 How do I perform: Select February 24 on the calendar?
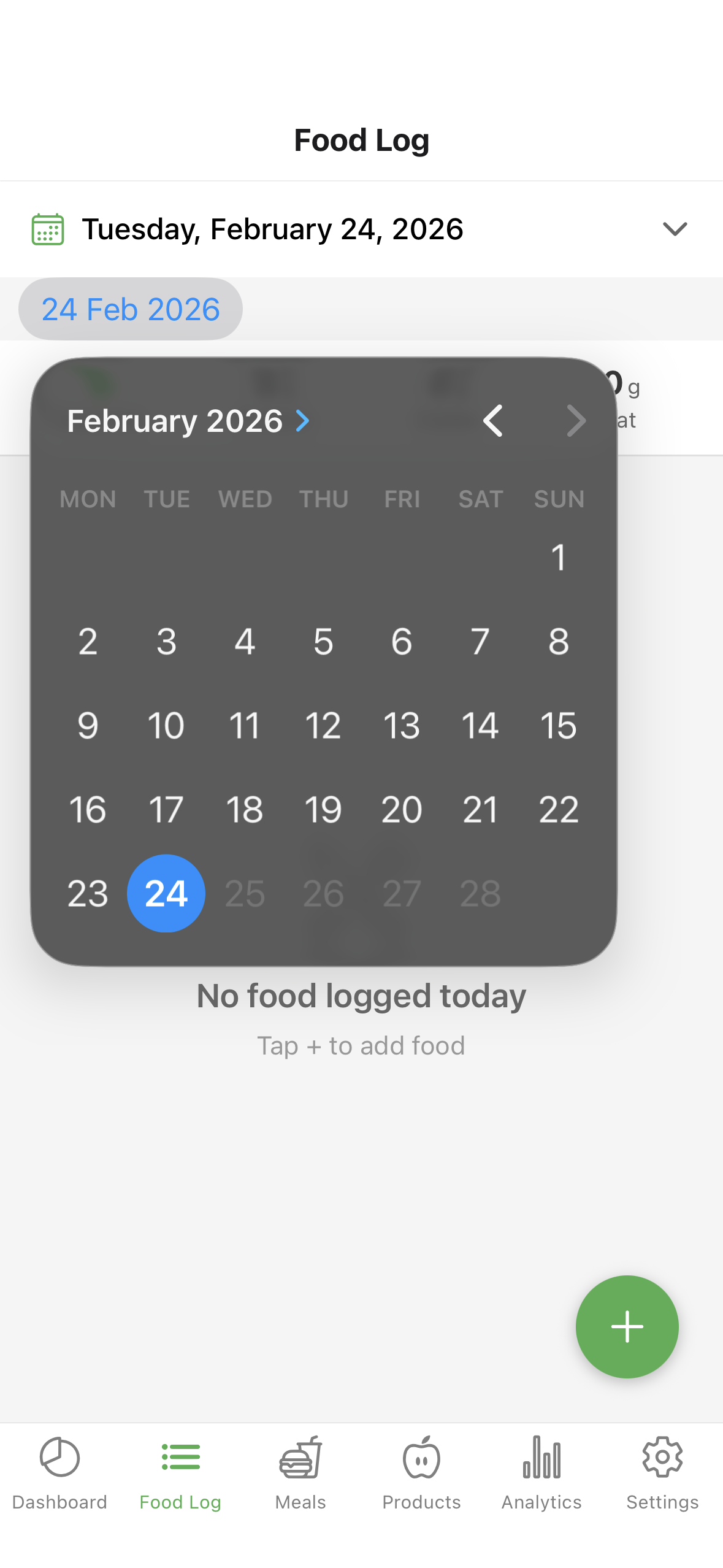click(166, 893)
